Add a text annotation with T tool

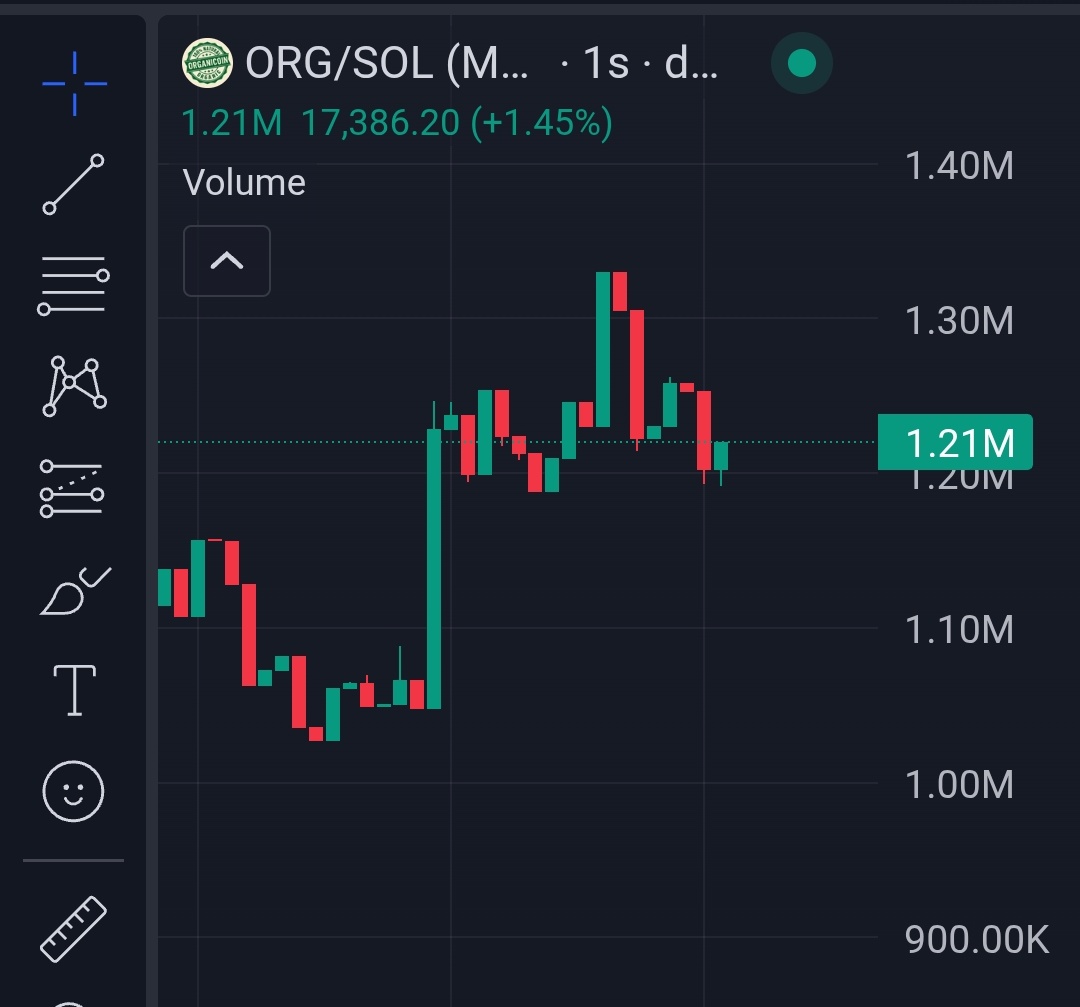74,690
